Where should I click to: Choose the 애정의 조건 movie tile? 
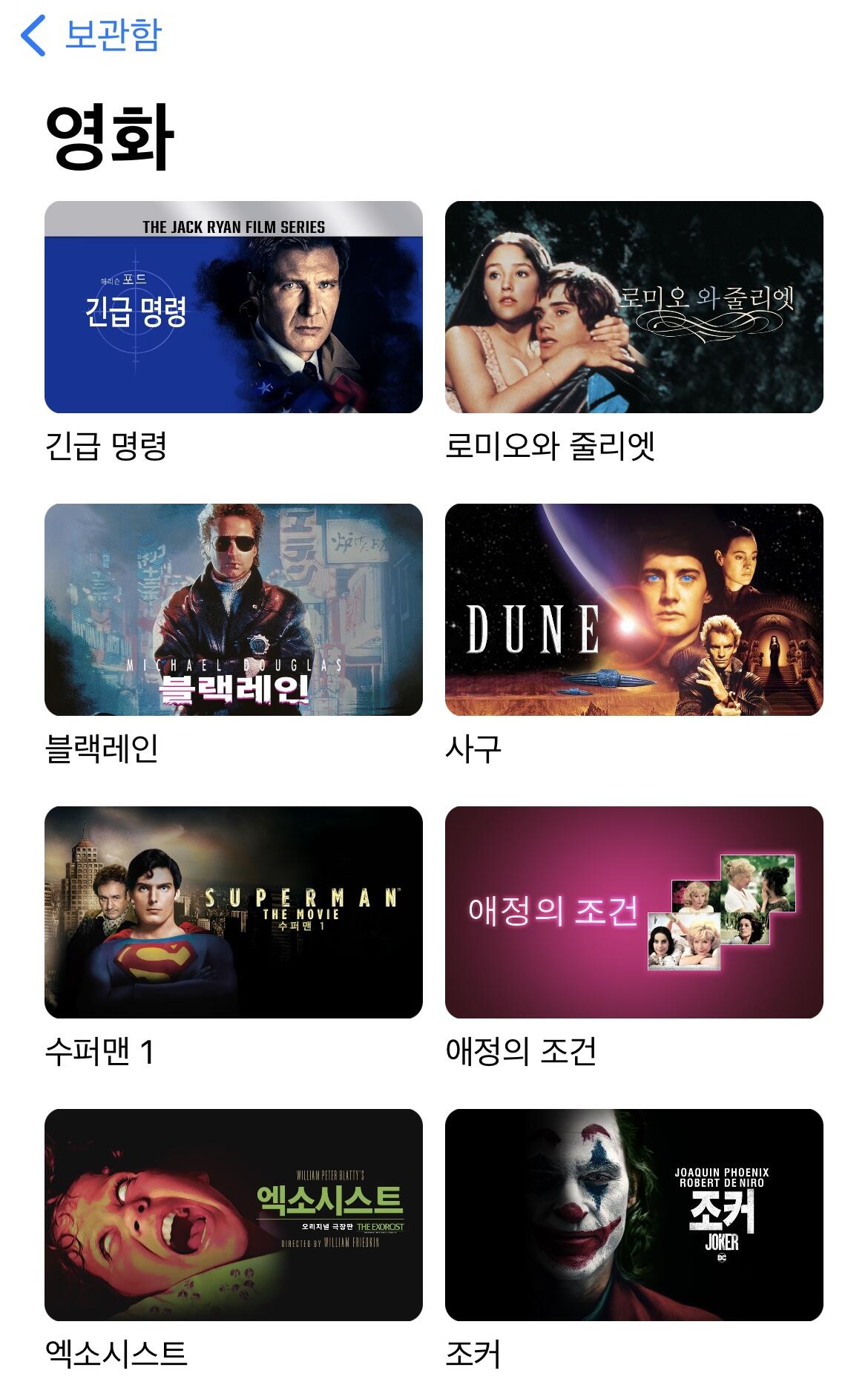[634, 912]
